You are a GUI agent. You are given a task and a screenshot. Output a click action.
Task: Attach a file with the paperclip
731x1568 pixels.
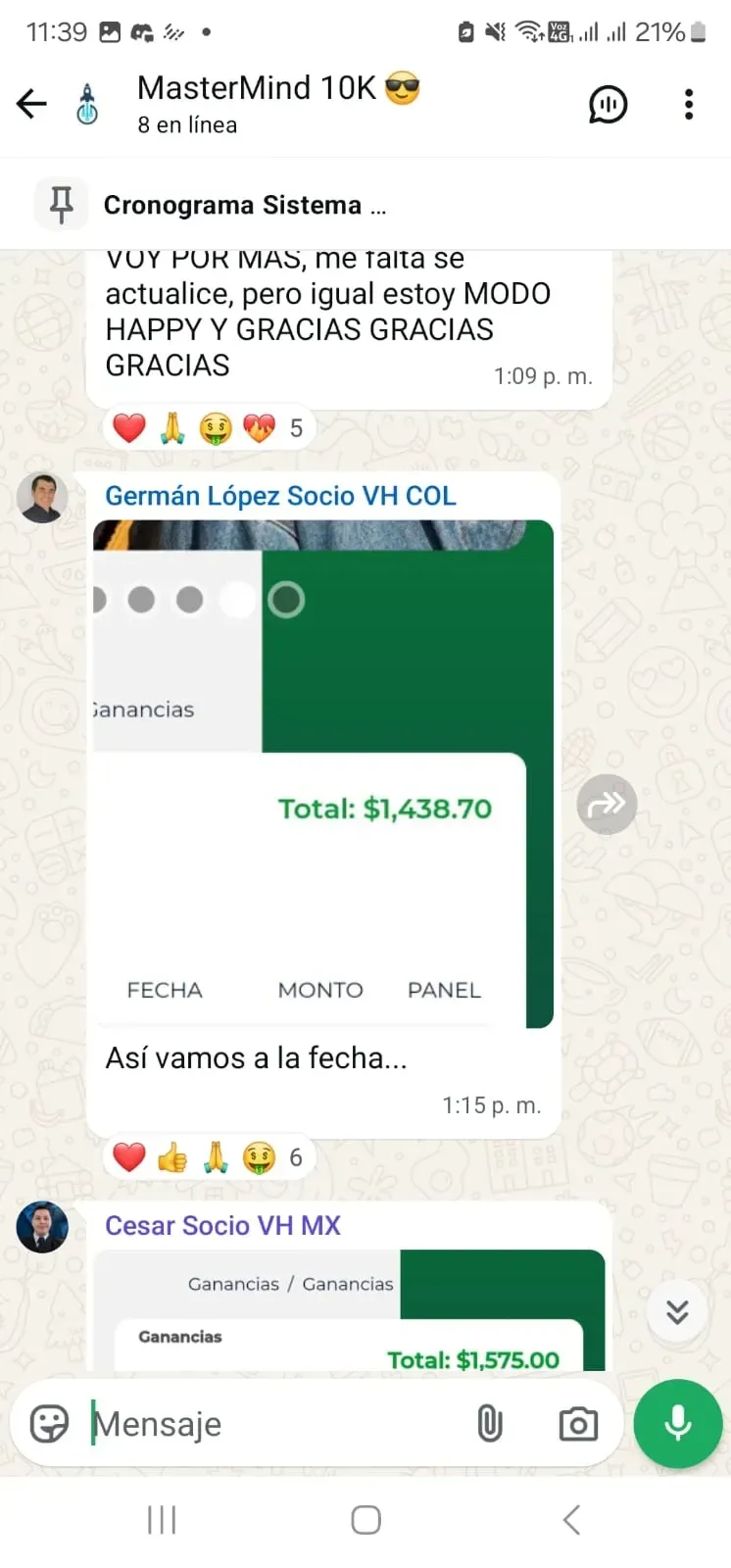coord(490,1424)
